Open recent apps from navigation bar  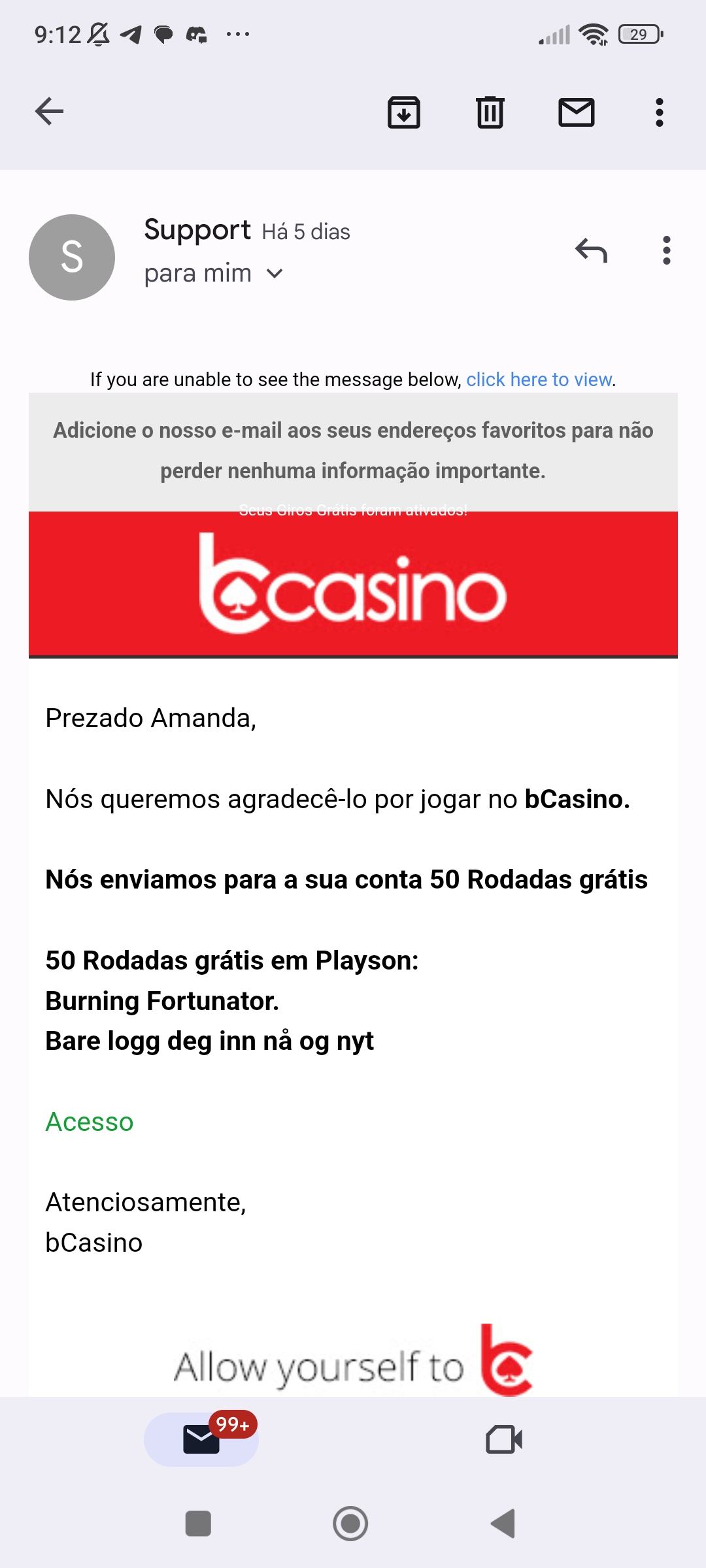click(198, 1524)
